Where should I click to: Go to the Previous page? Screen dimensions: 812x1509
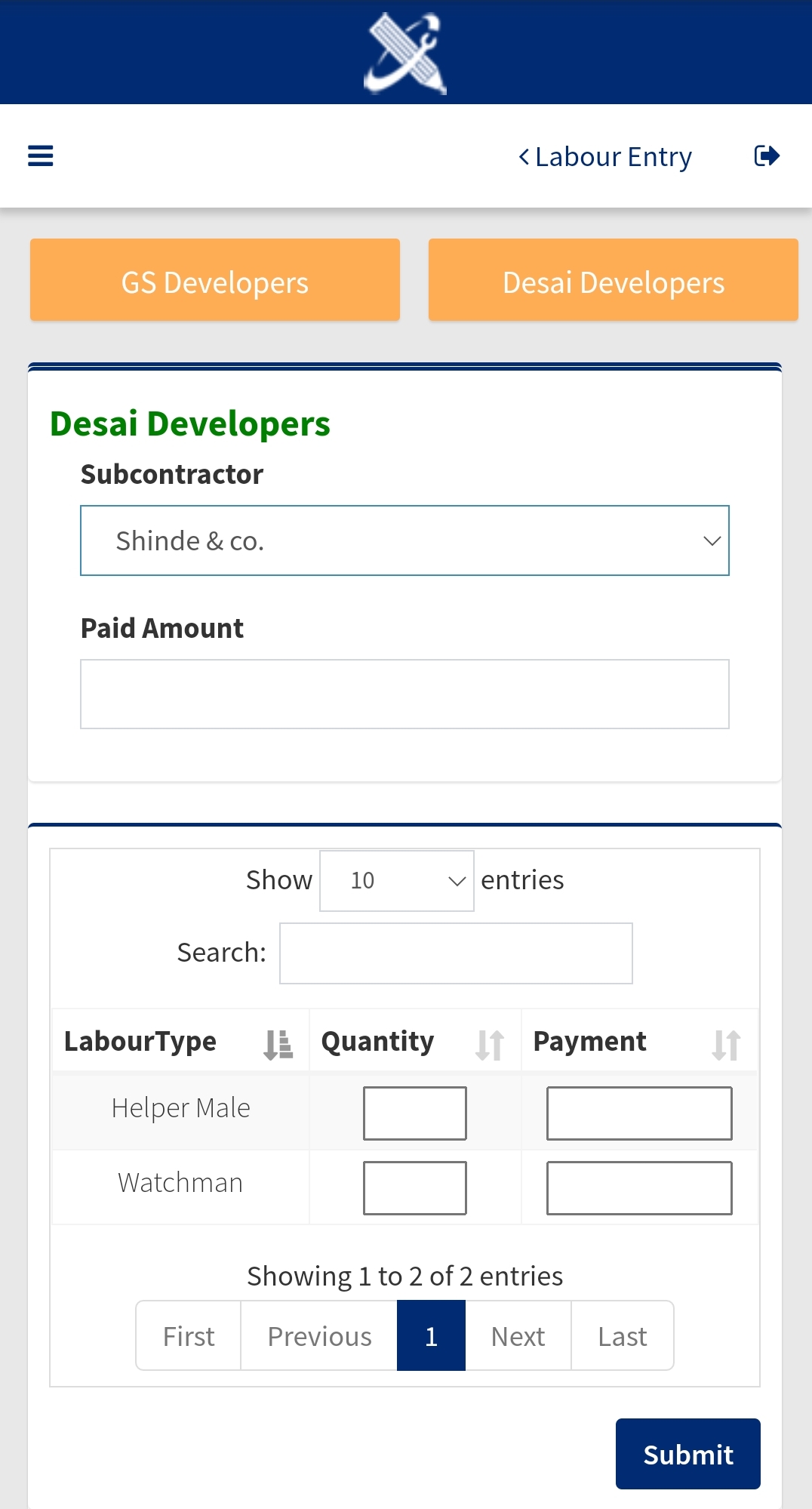pos(319,1336)
